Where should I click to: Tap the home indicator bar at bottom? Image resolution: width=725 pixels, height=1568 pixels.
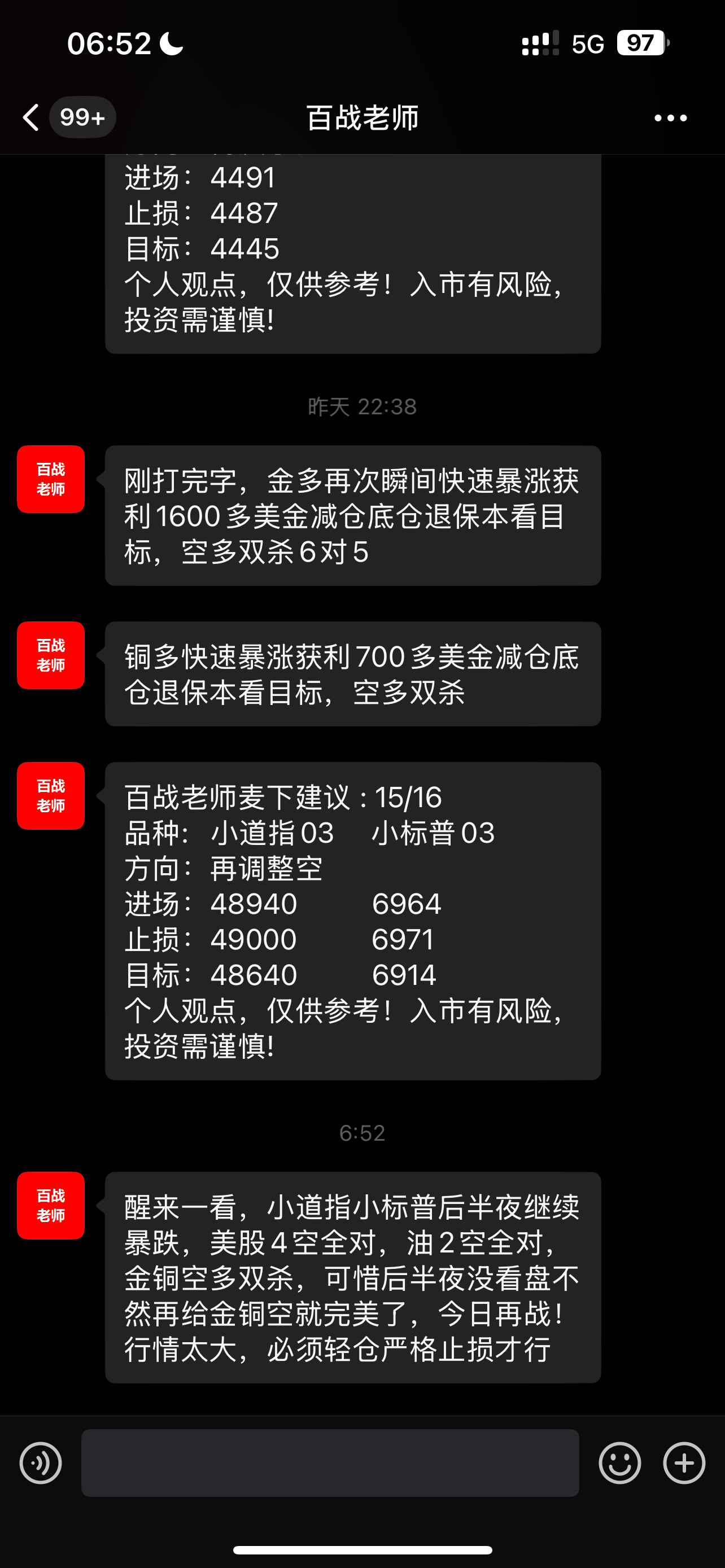click(x=362, y=1550)
